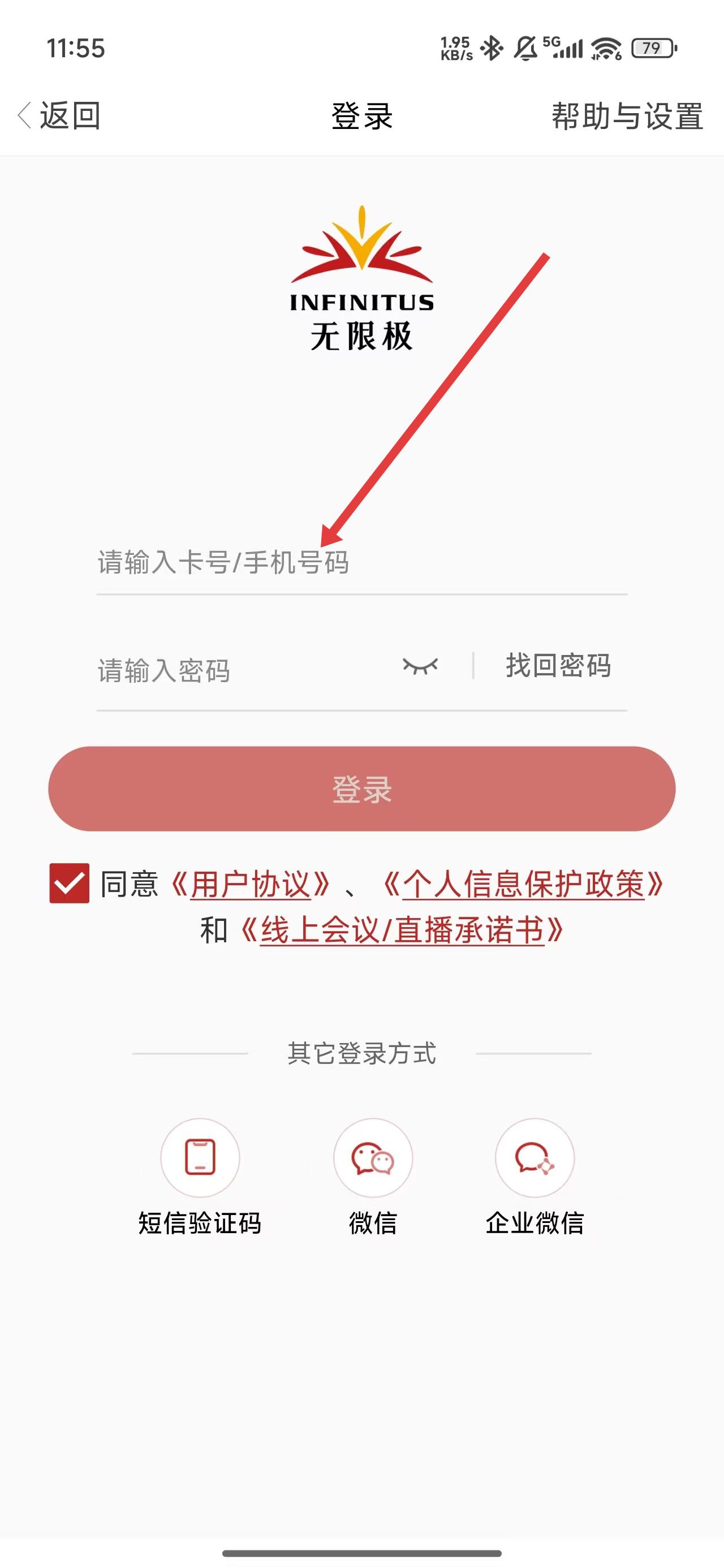Log in with 短信验证码 SMS code

(200, 1157)
